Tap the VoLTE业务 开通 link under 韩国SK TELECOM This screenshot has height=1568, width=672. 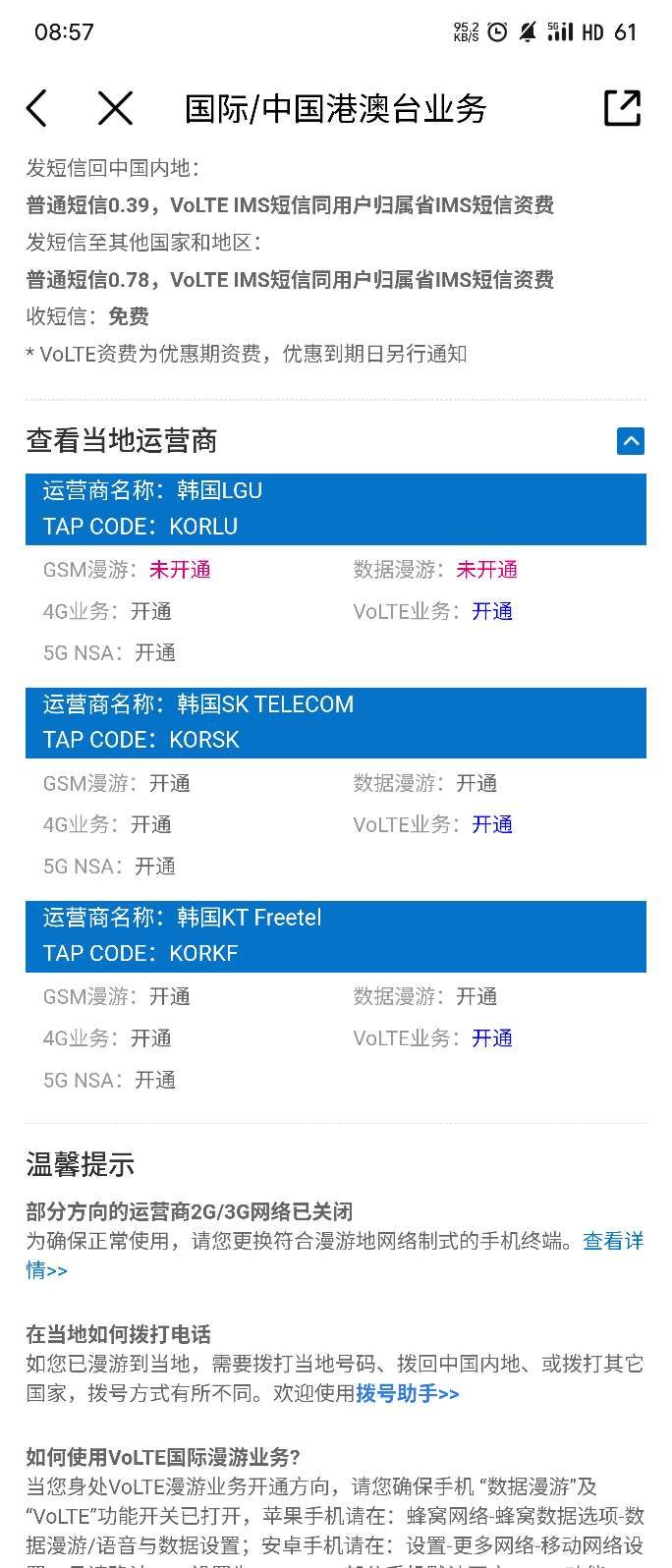[491, 824]
